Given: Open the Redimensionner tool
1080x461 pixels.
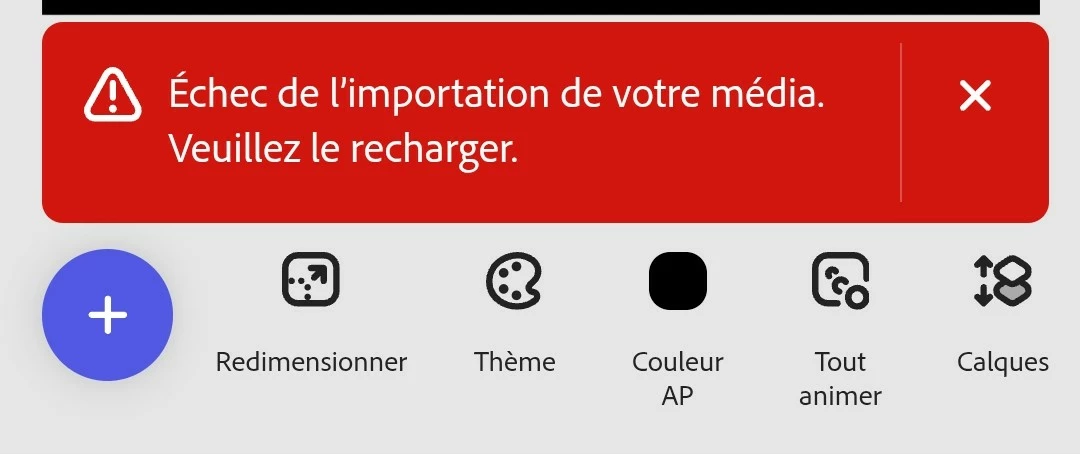Looking at the screenshot, I should (311, 281).
